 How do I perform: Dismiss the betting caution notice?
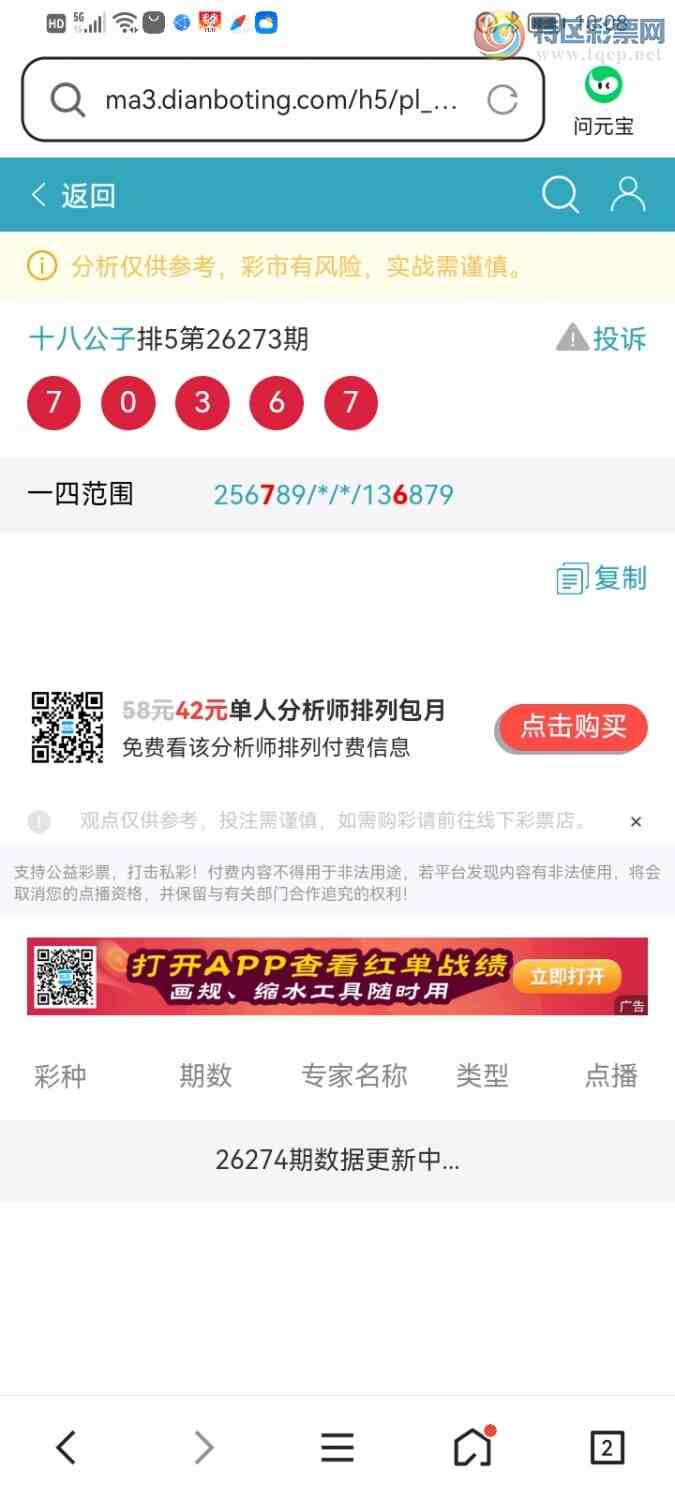point(636,822)
